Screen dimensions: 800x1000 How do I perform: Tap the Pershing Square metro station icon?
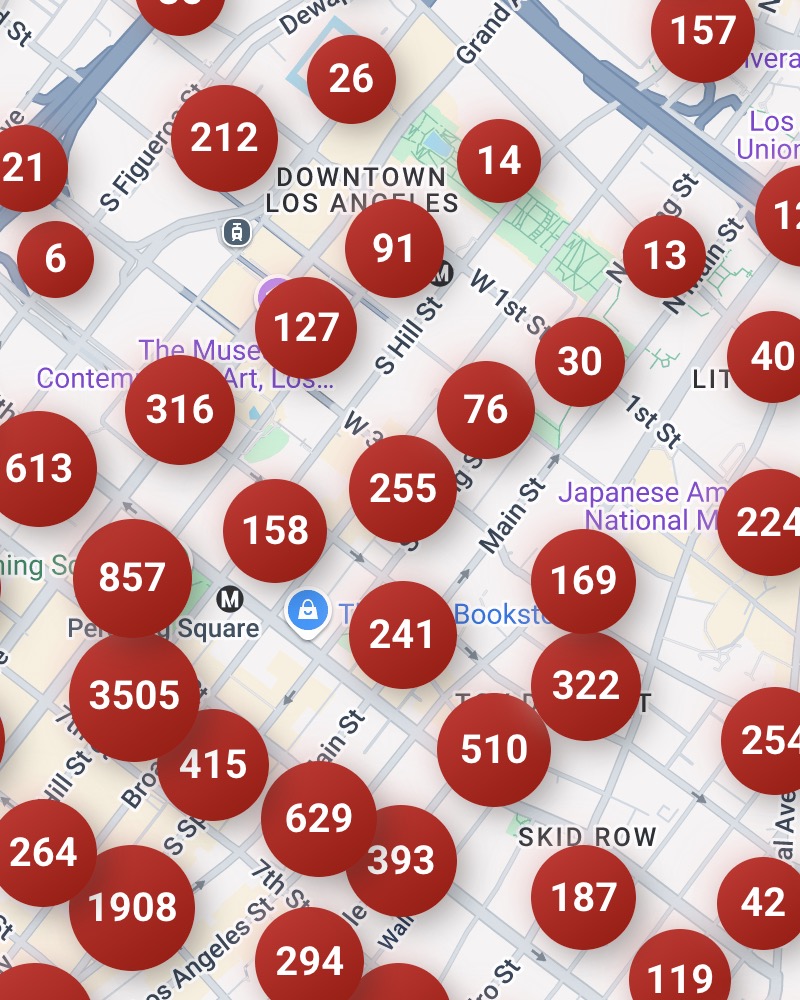coord(230,599)
